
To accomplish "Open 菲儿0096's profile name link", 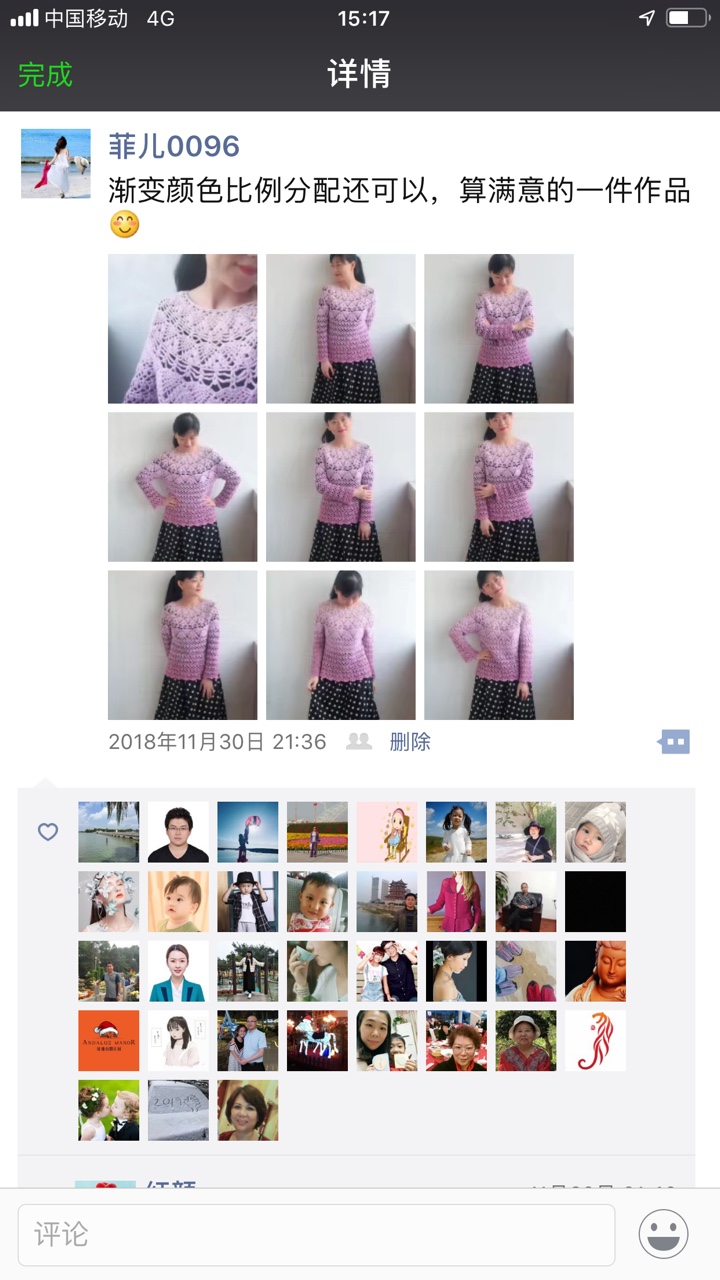I will click(x=174, y=146).
